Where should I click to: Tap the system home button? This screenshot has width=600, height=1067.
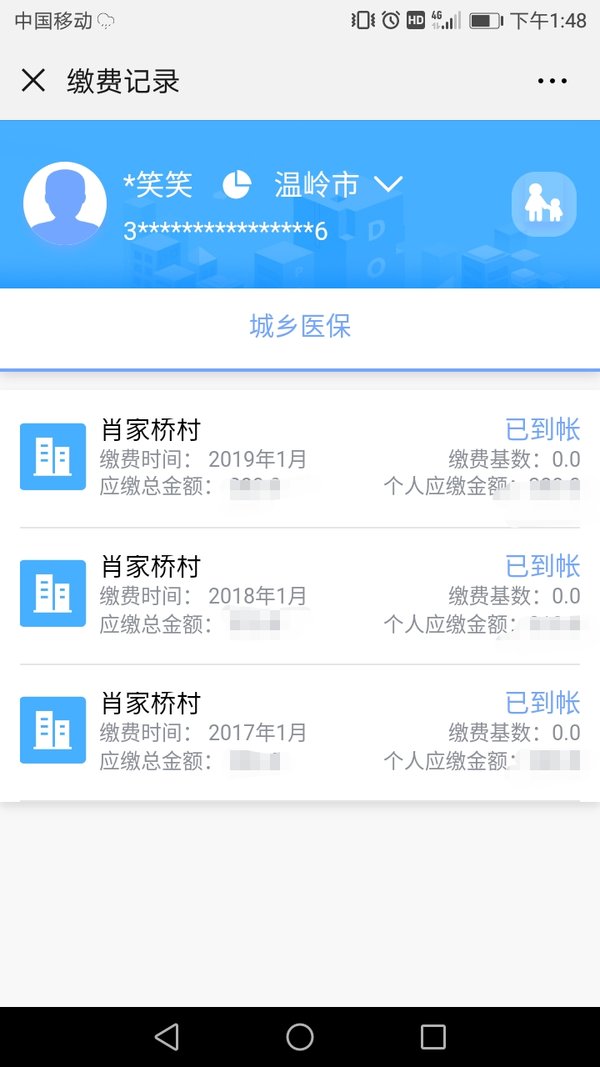[x=300, y=1036]
